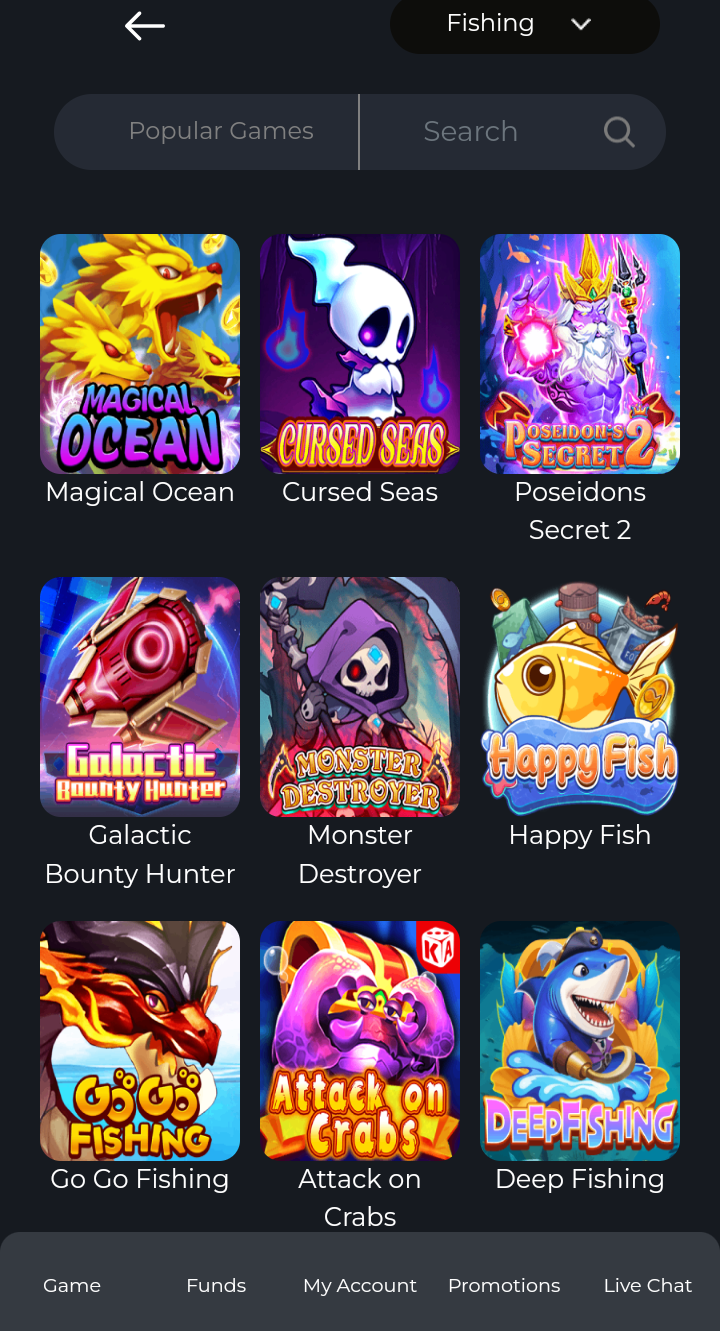
Task: View the Promotions tab
Action: [x=504, y=1286]
